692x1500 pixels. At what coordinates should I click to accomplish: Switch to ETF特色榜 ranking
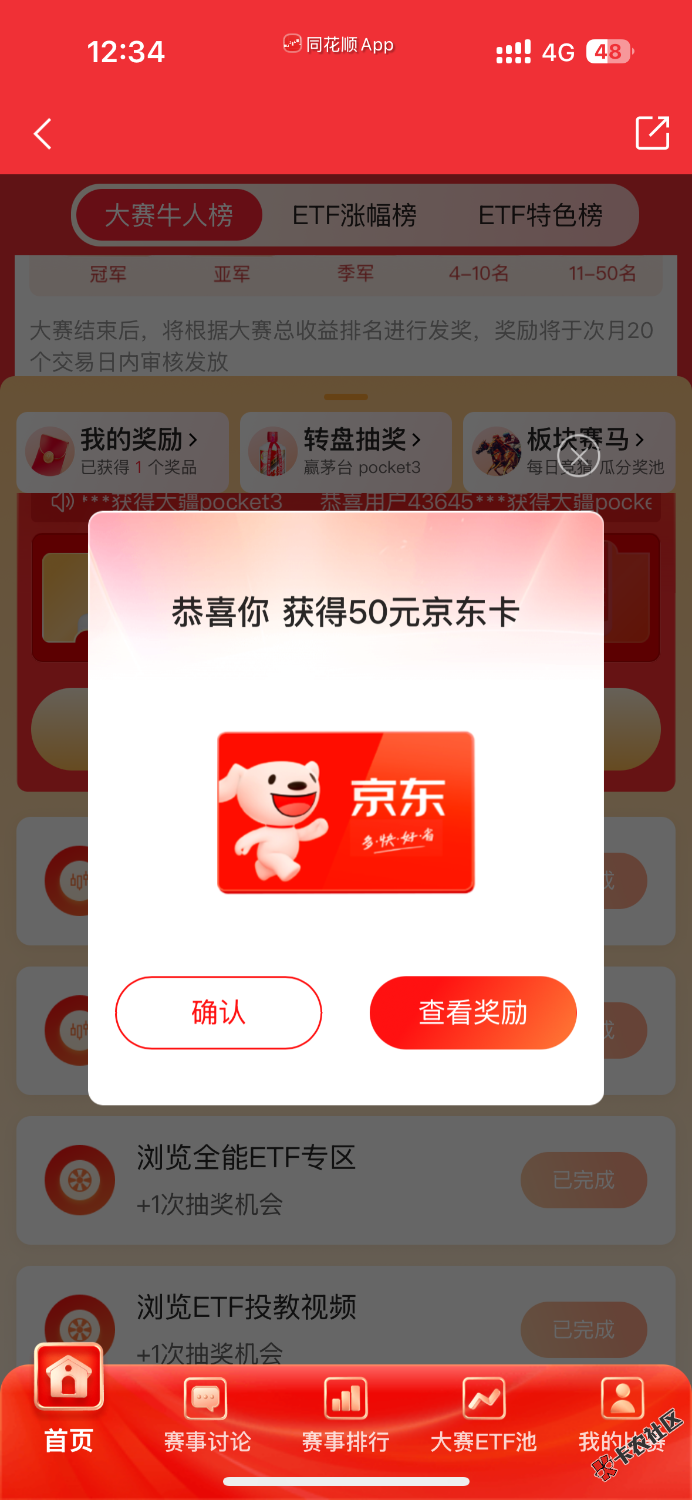[540, 215]
